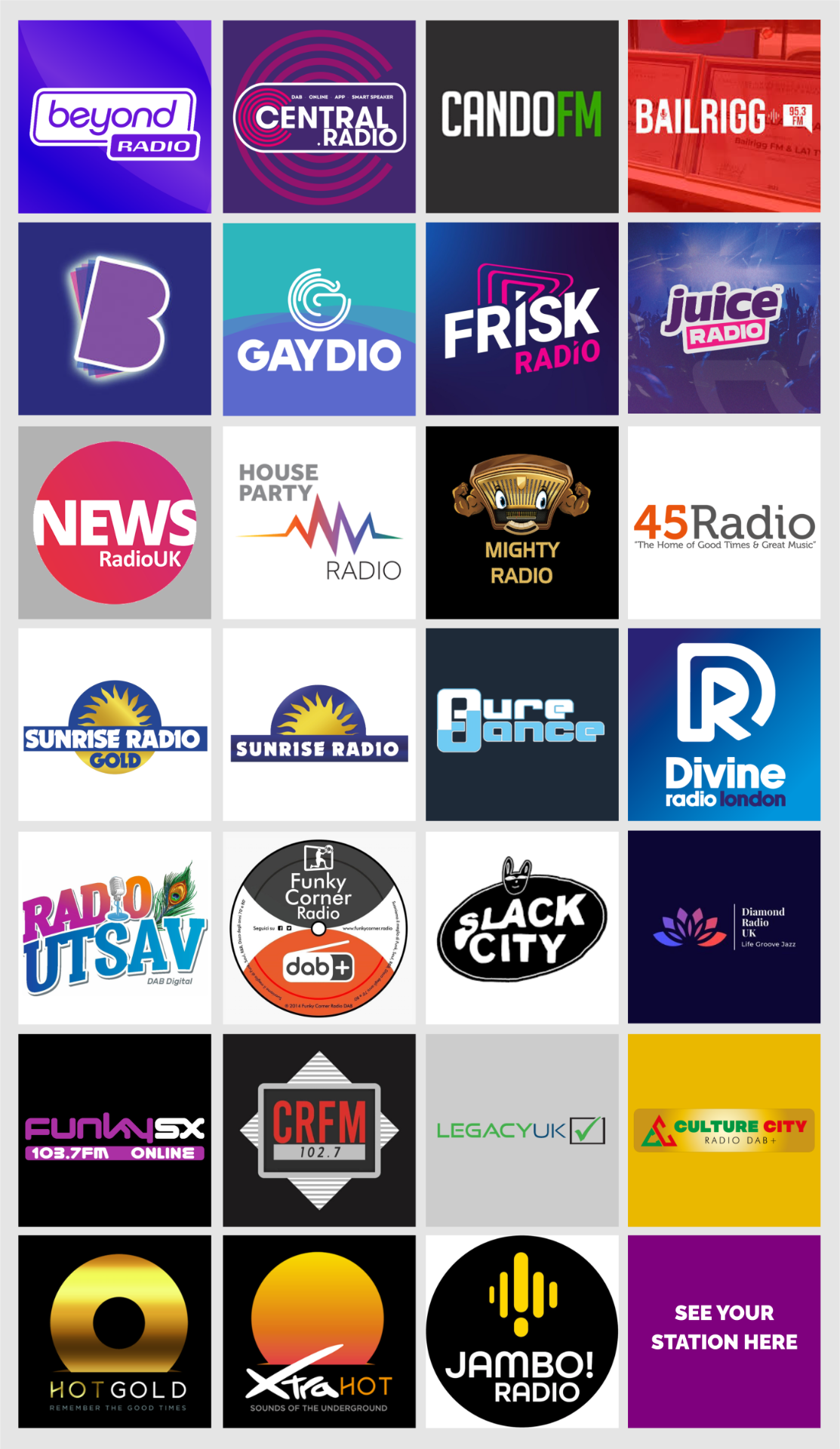Open the Beyond Radio station tile
840x1449 pixels.
pos(115,117)
